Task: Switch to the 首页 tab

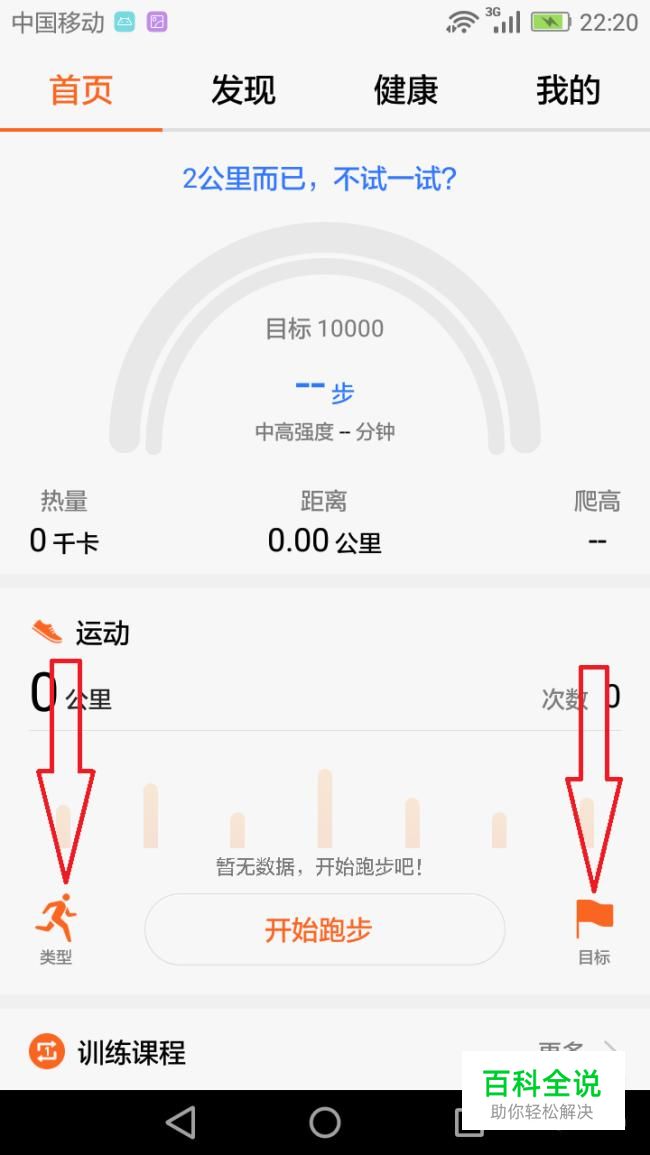Action: coord(81,91)
